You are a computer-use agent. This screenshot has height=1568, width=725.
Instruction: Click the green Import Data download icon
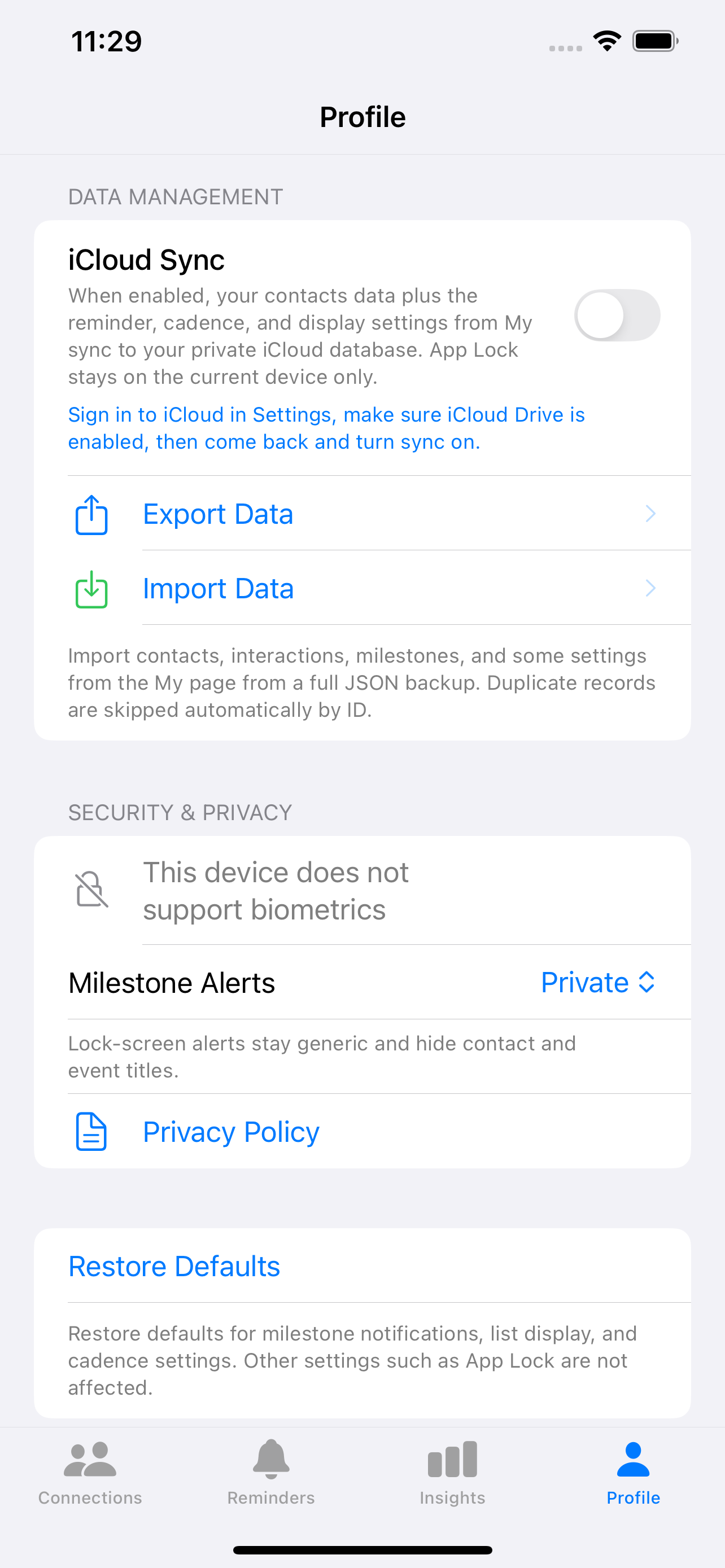point(91,588)
